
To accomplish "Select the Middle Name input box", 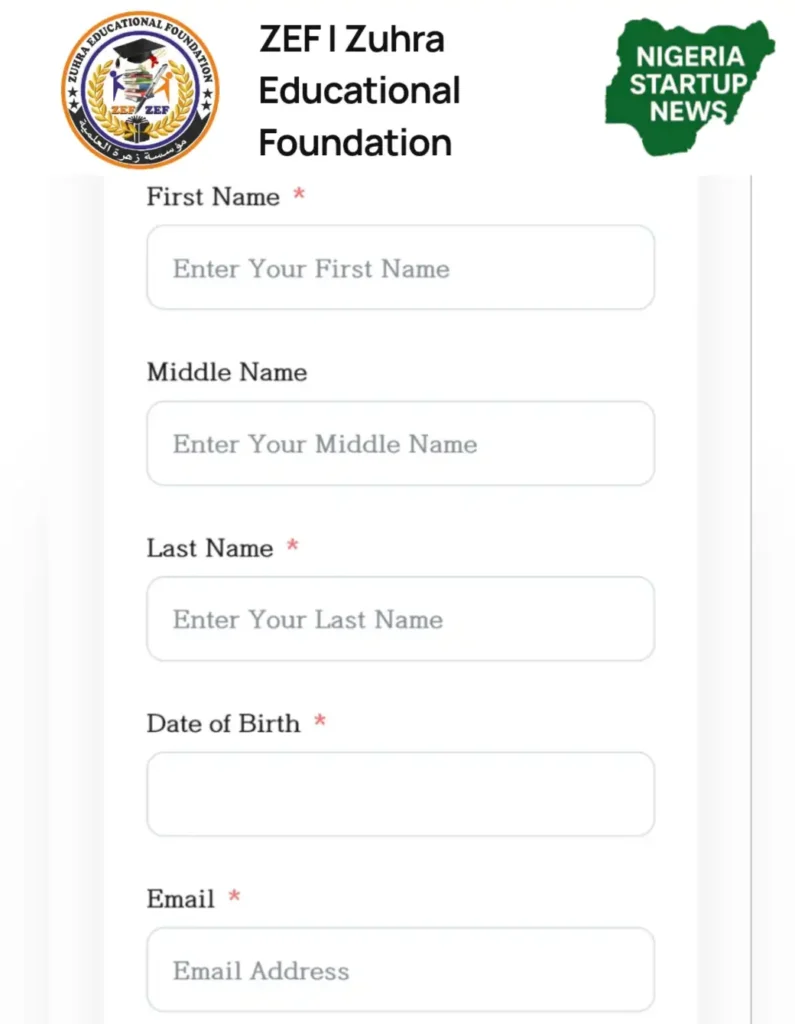I will [x=400, y=443].
